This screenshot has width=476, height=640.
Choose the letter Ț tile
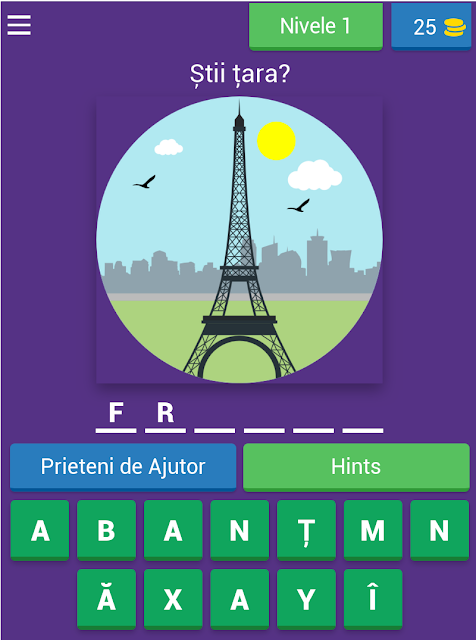tap(306, 530)
